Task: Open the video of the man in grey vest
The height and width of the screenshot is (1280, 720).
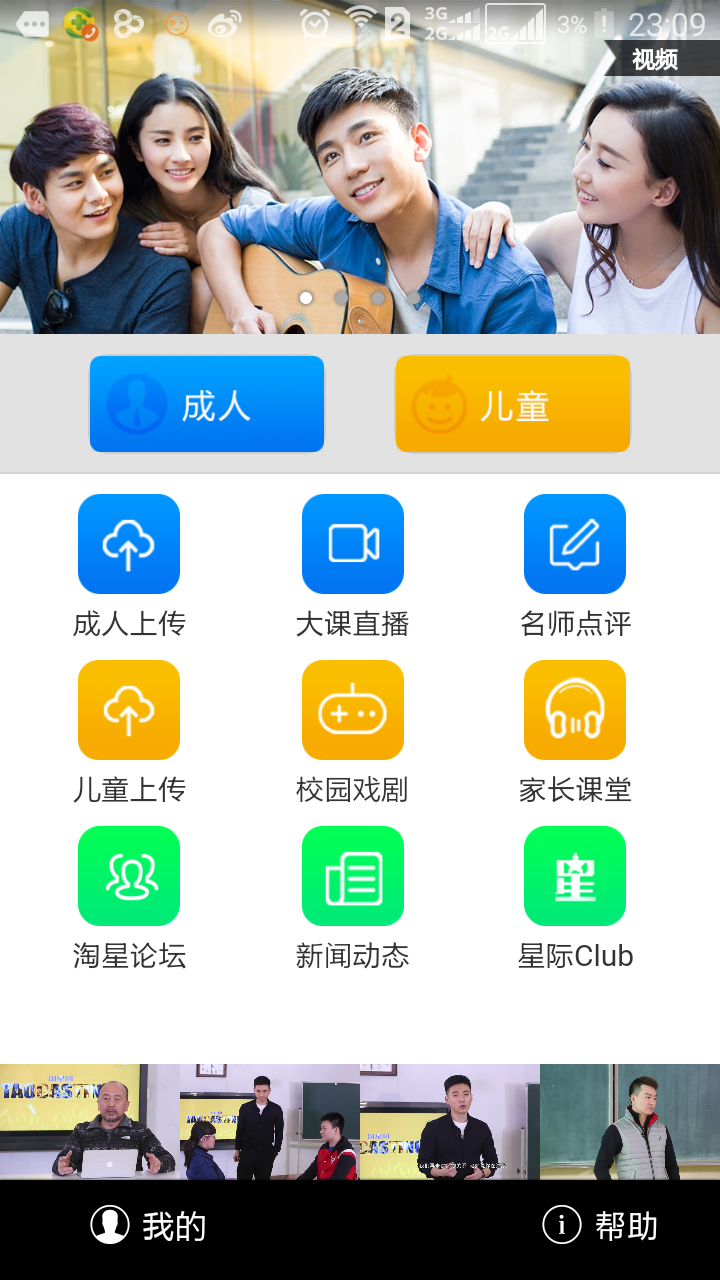Action: (630, 1122)
